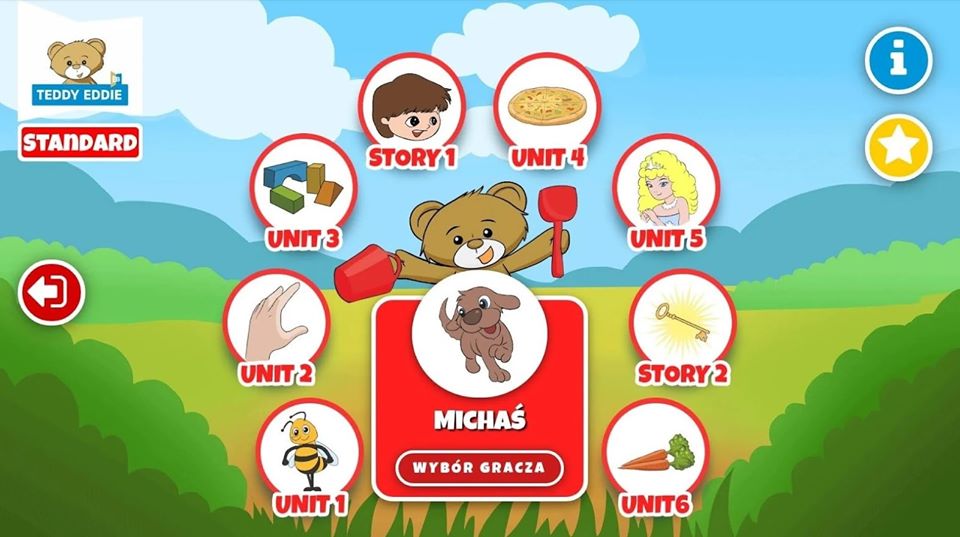Screen dimensions: 960x537
Task: Open Story 2 with the golden key
Action: click(681, 325)
